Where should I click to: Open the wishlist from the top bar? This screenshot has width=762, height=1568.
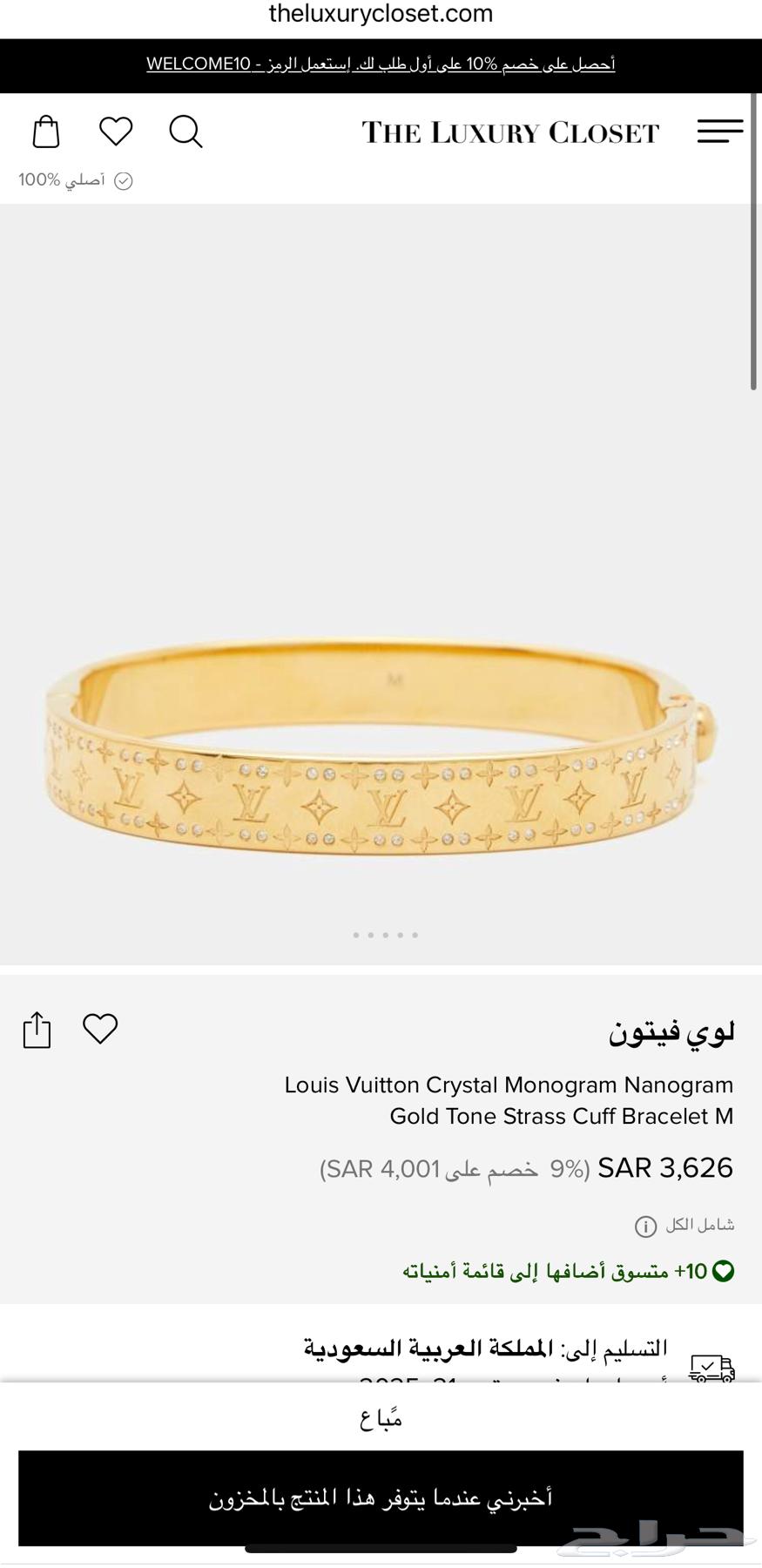click(116, 131)
